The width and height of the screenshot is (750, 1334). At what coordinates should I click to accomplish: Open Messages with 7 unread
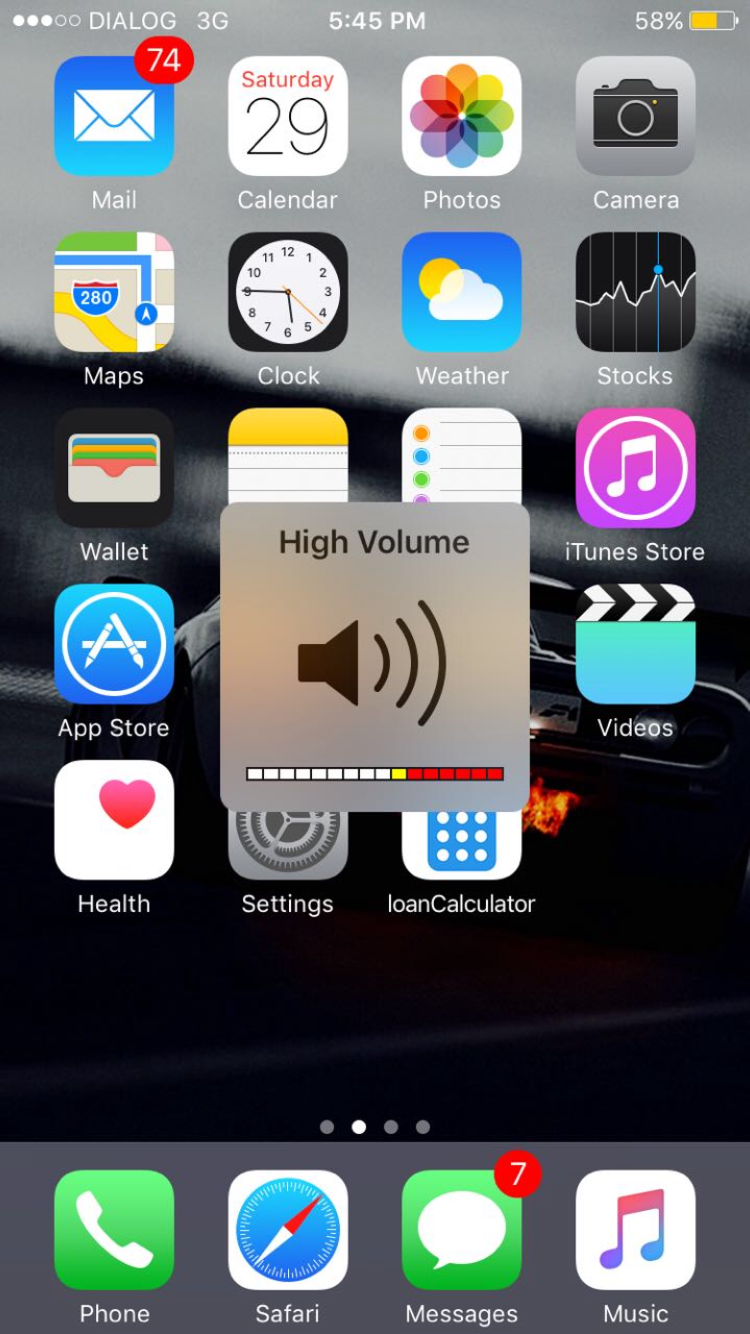(461, 1230)
